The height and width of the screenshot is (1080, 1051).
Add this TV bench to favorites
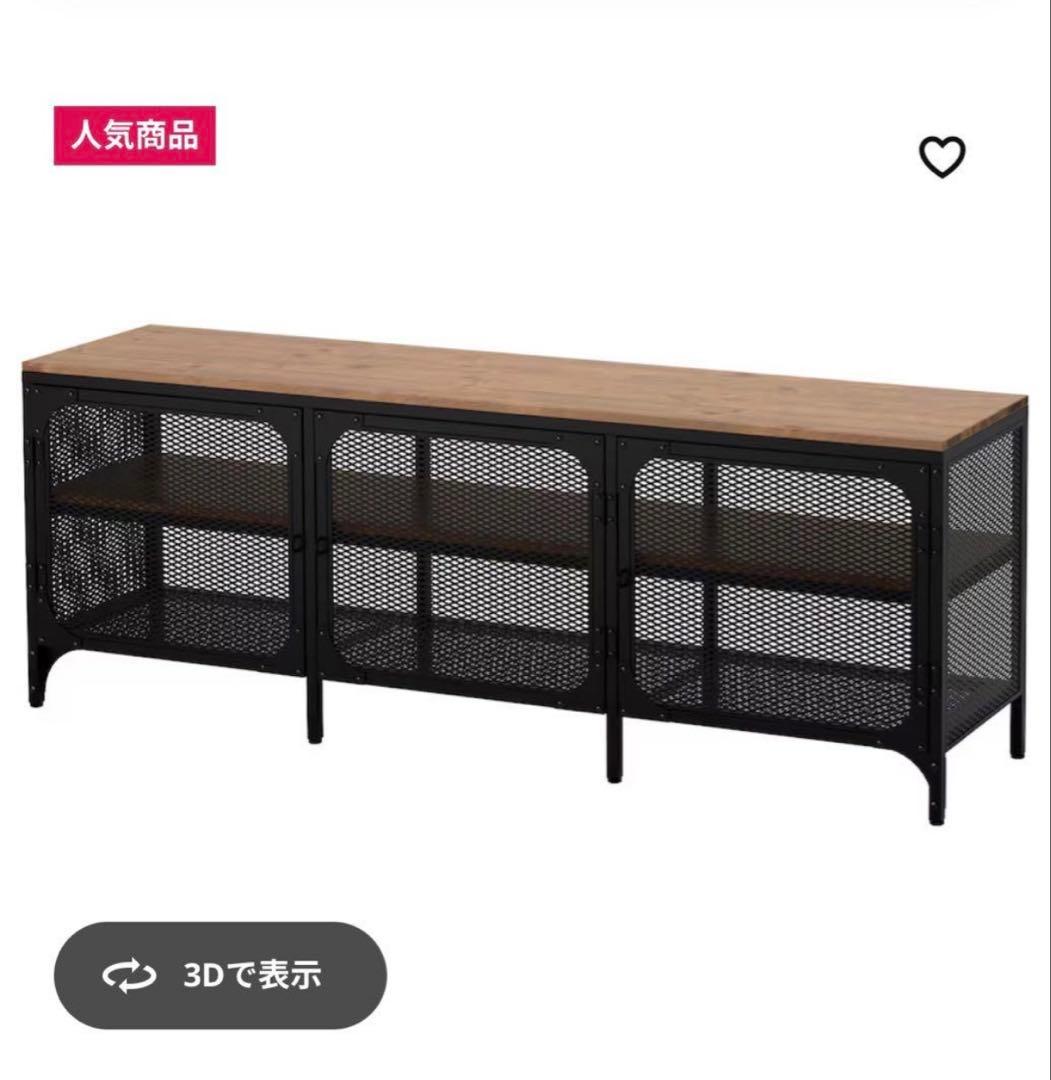(x=942, y=157)
